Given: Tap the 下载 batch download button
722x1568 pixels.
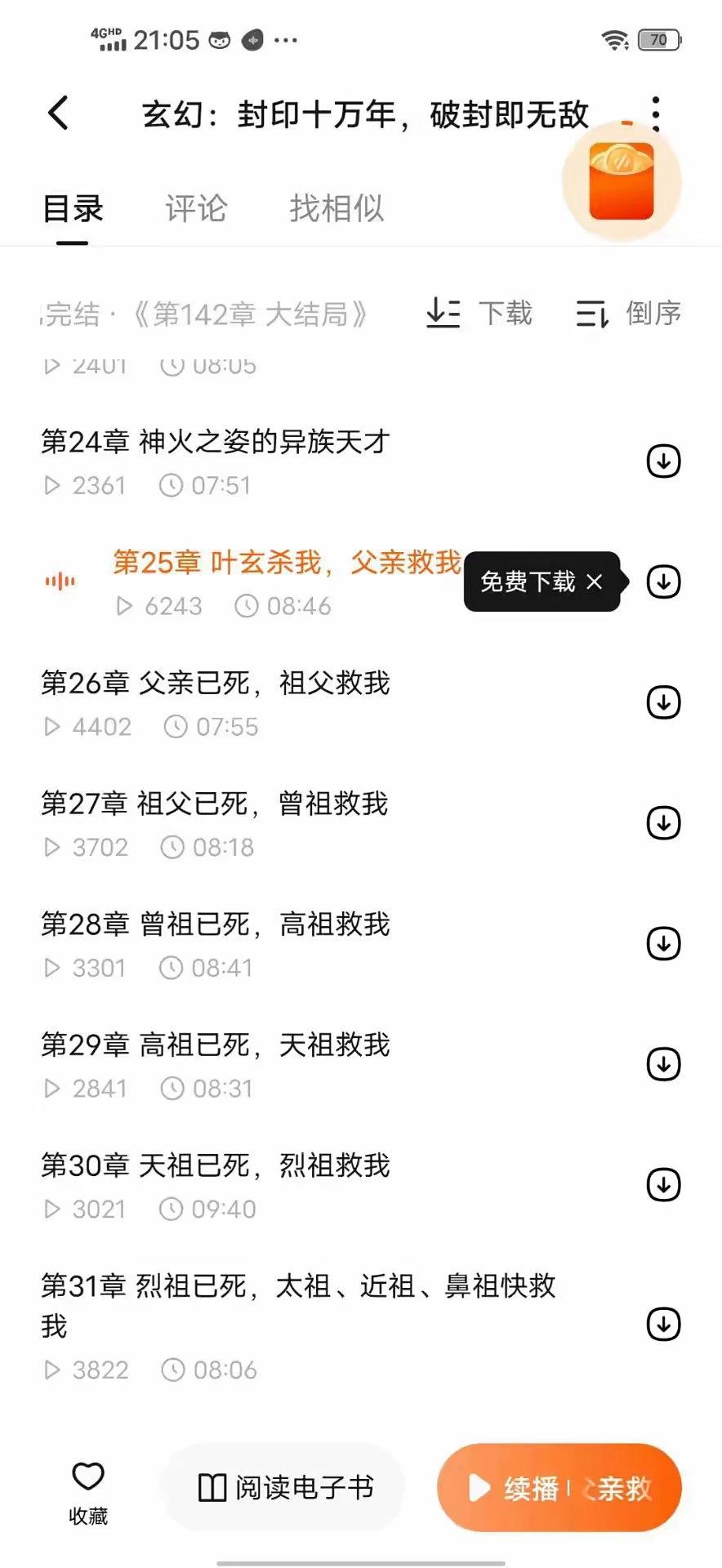Looking at the screenshot, I should 479,313.
